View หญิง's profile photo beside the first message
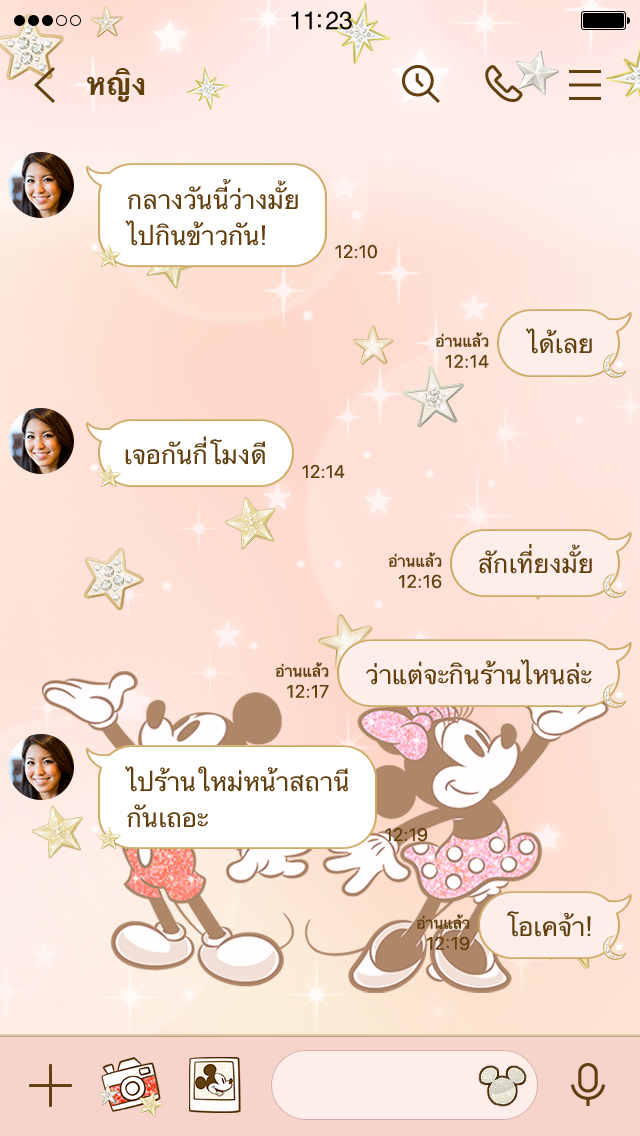 pyautogui.click(x=42, y=185)
